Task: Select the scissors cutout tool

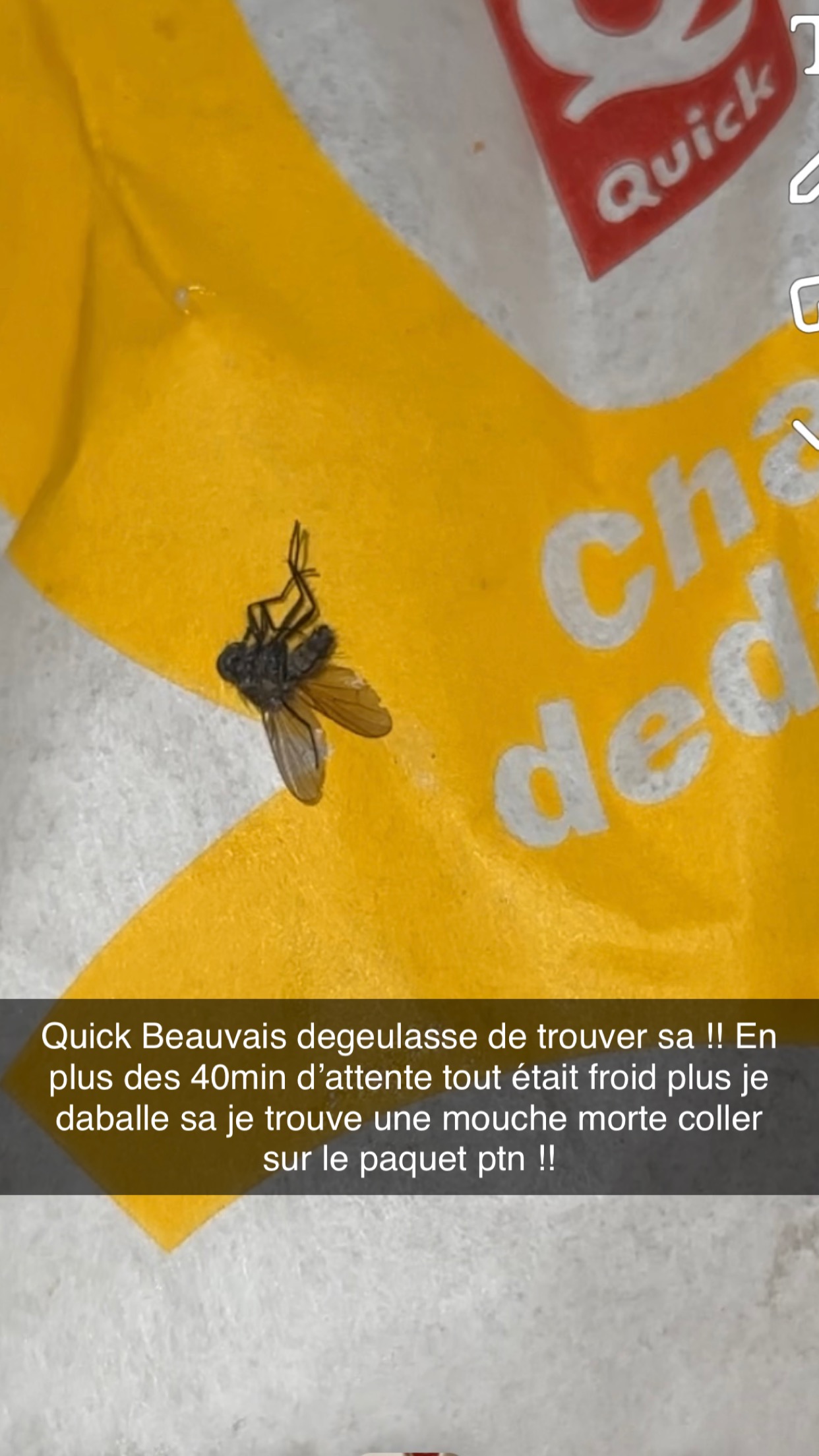Action: click(x=807, y=435)
